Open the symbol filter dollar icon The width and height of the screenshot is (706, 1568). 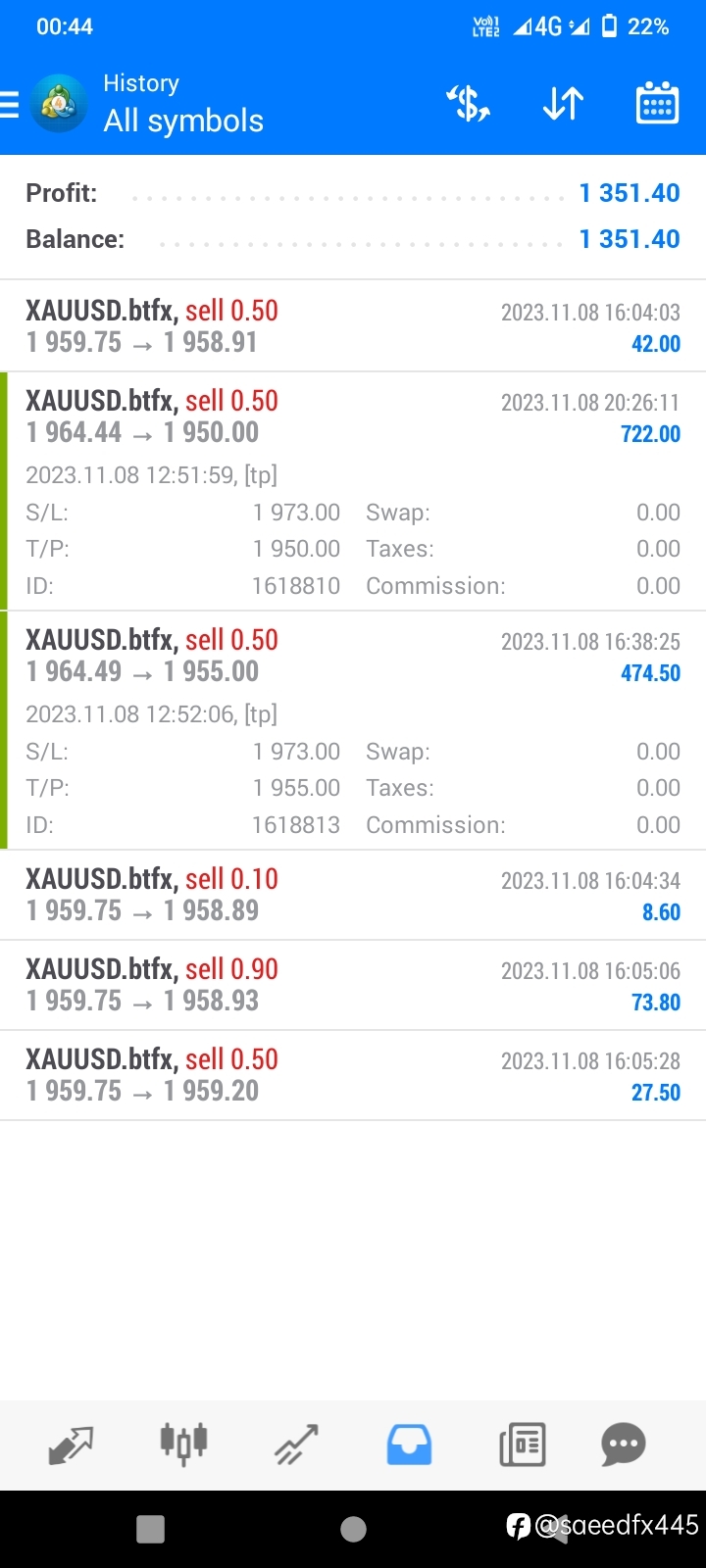[469, 104]
